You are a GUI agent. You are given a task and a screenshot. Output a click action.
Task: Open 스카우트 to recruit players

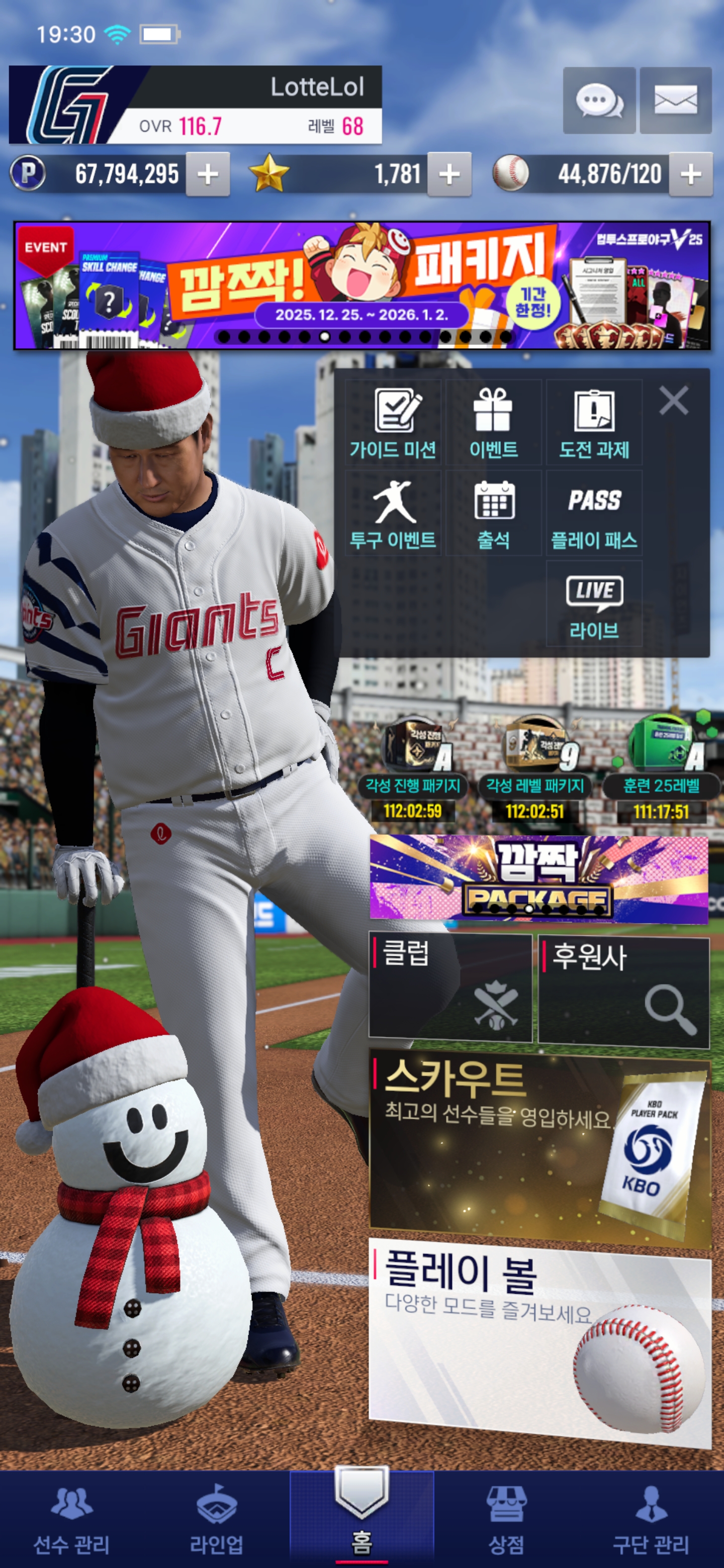point(539,1149)
